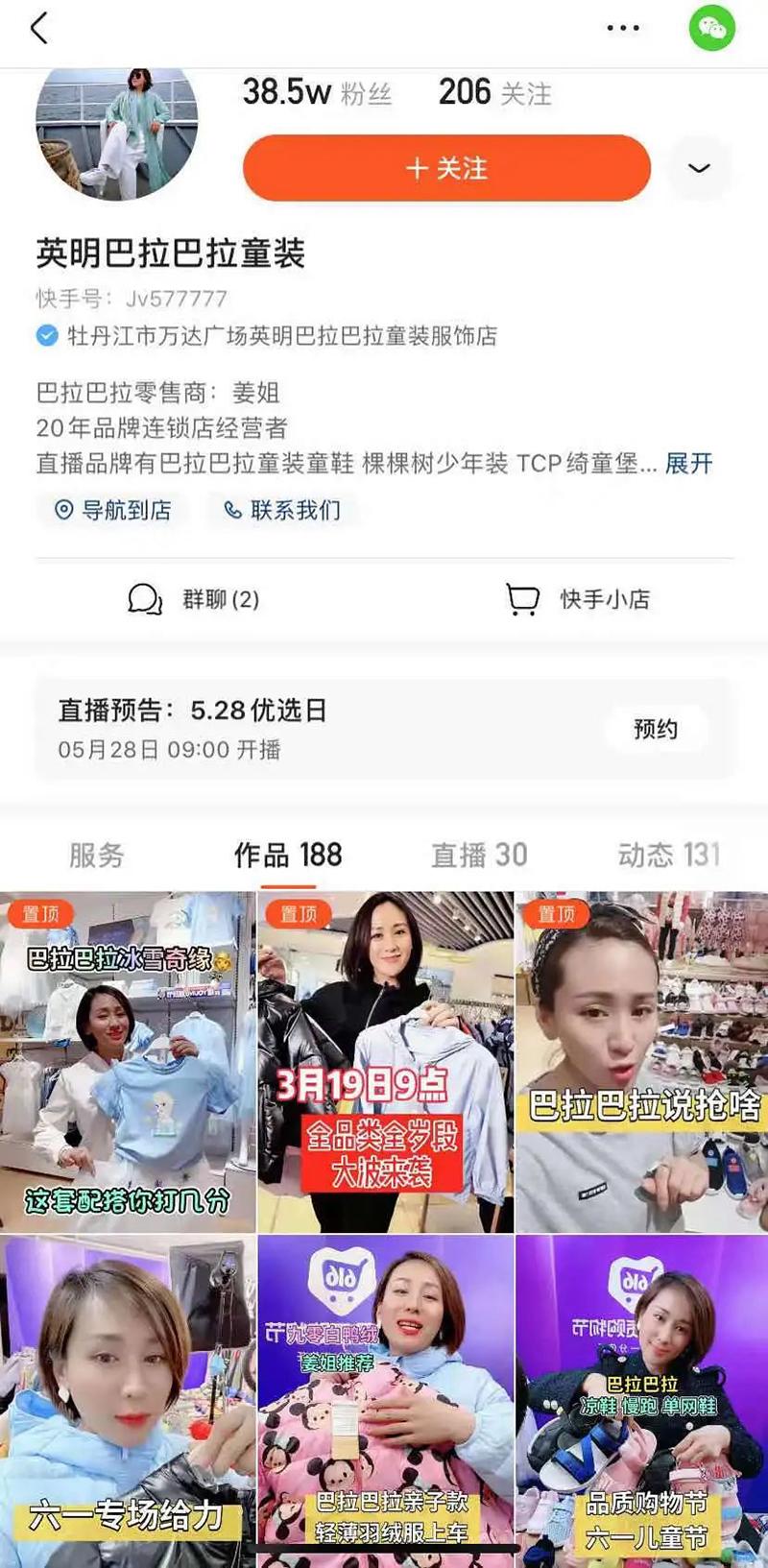Tap the green WeChat share icon

click(x=711, y=28)
